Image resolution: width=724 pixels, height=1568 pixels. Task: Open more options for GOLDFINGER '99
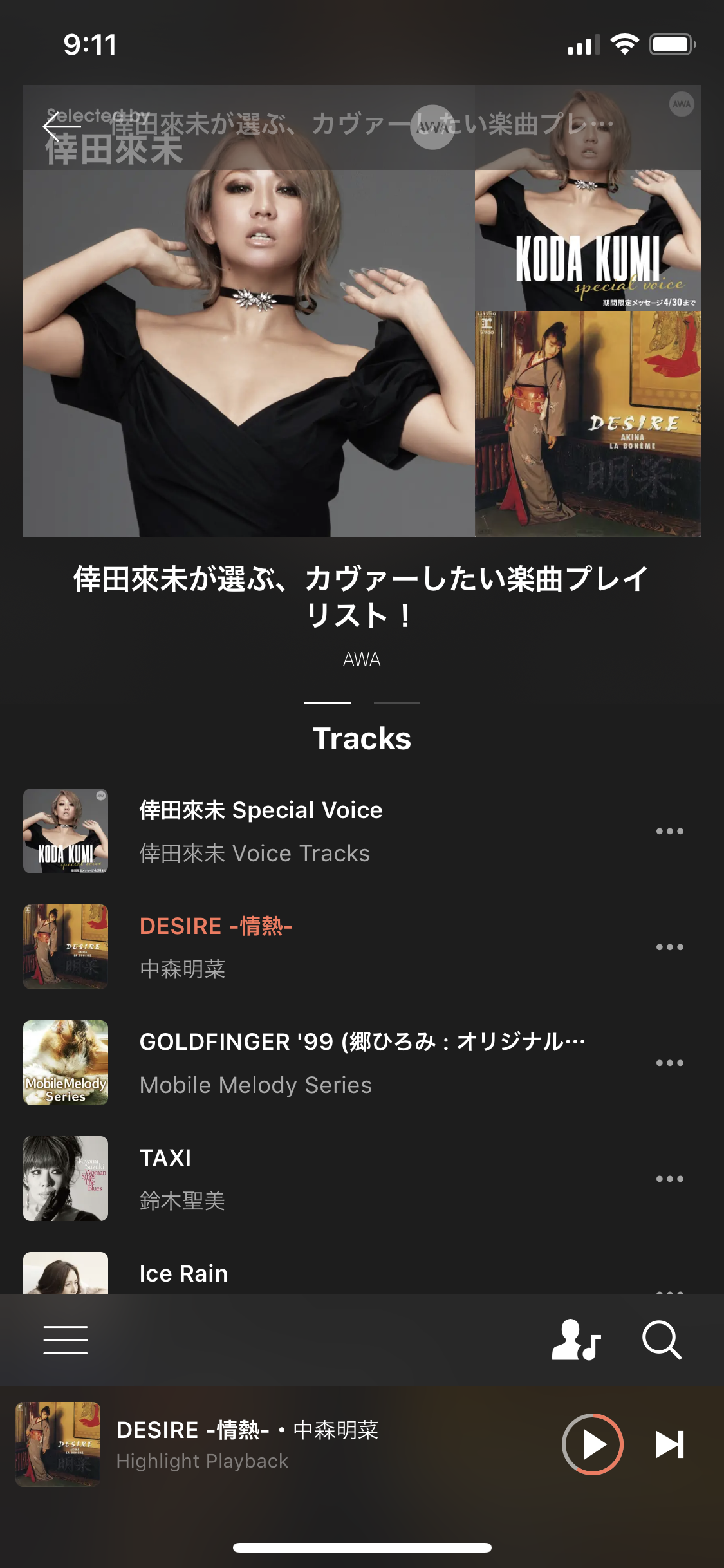(x=669, y=1063)
